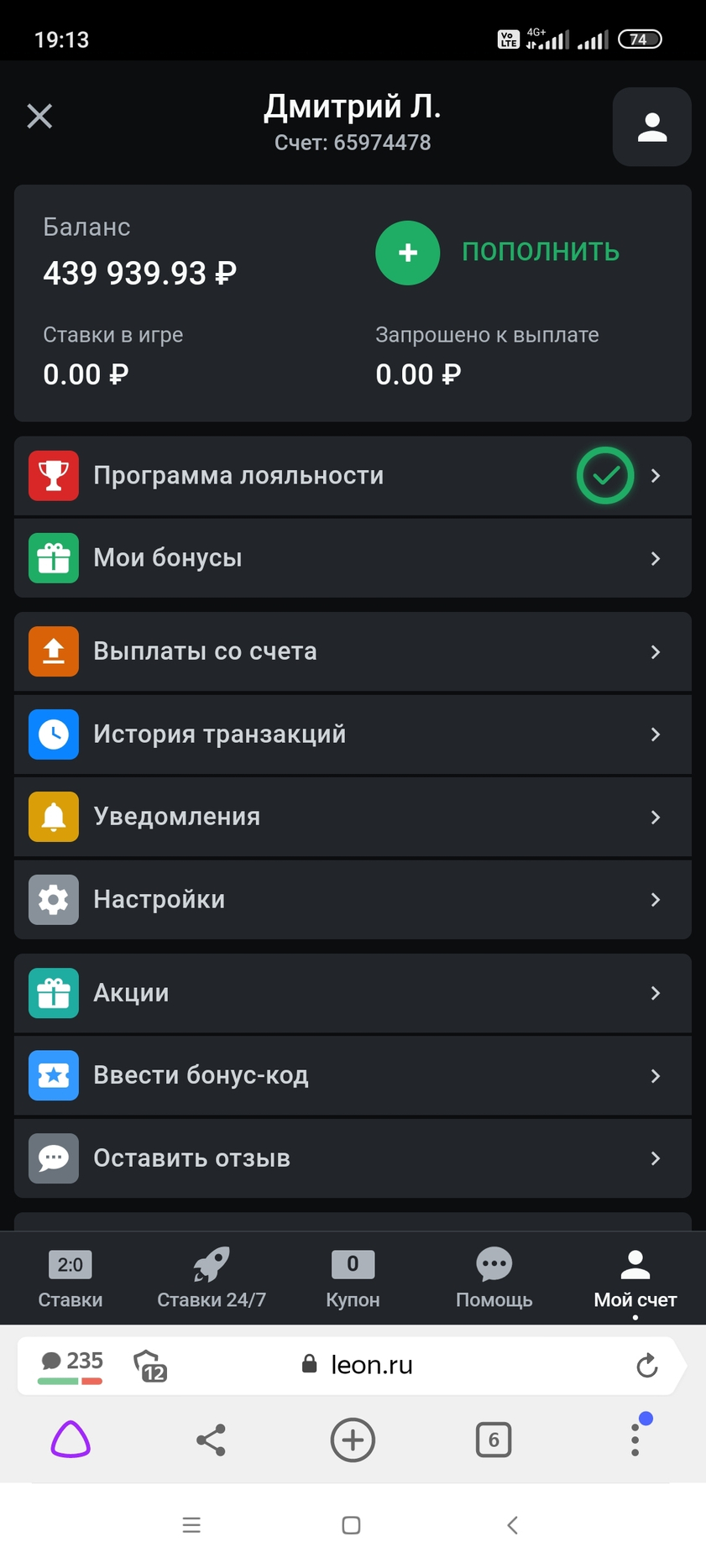Reload the leon.ru page
706x1568 pixels.
point(646,1366)
